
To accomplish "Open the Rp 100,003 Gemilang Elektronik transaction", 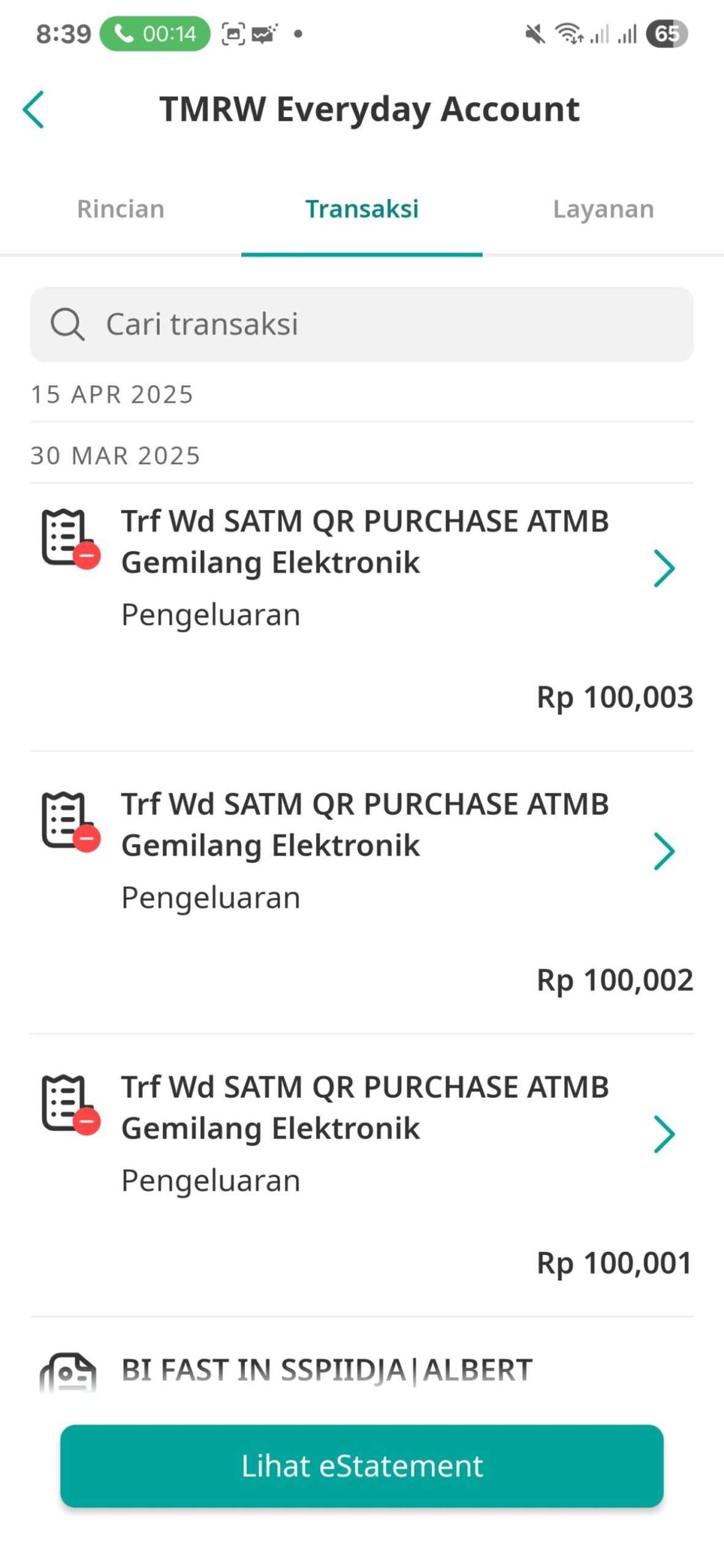I will [362, 617].
